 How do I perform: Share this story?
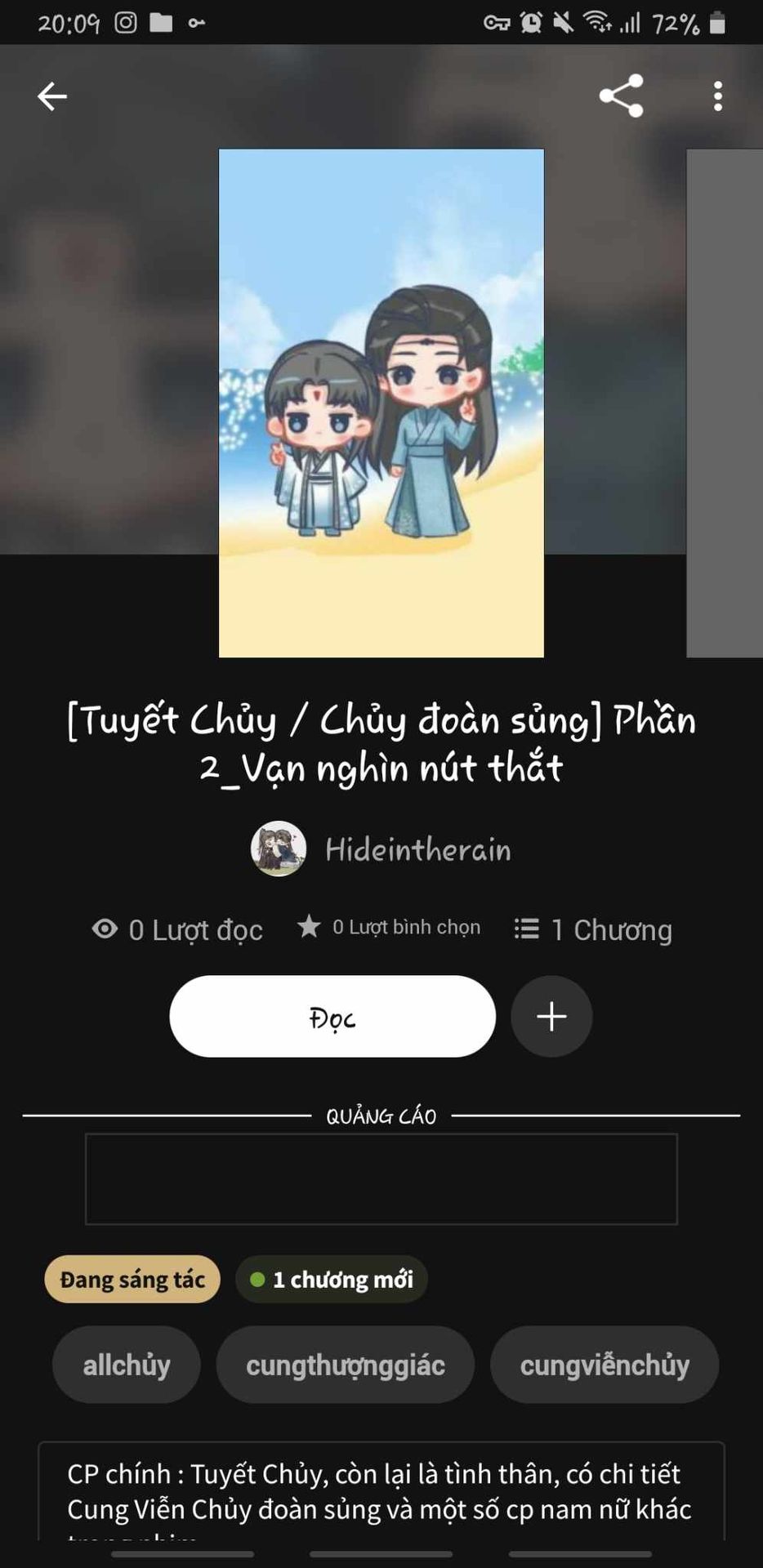(622, 96)
